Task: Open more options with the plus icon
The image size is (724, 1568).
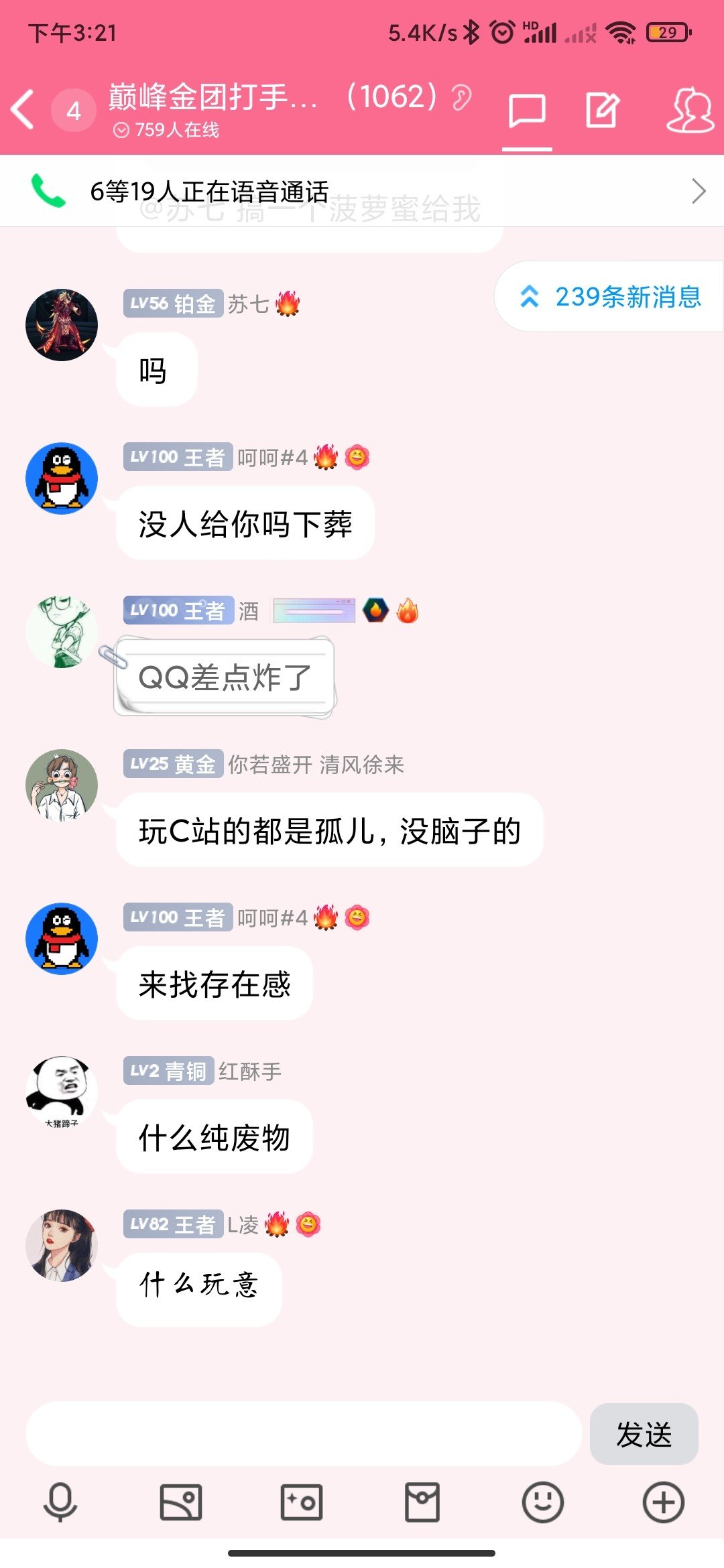Action: (x=664, y=1502)
